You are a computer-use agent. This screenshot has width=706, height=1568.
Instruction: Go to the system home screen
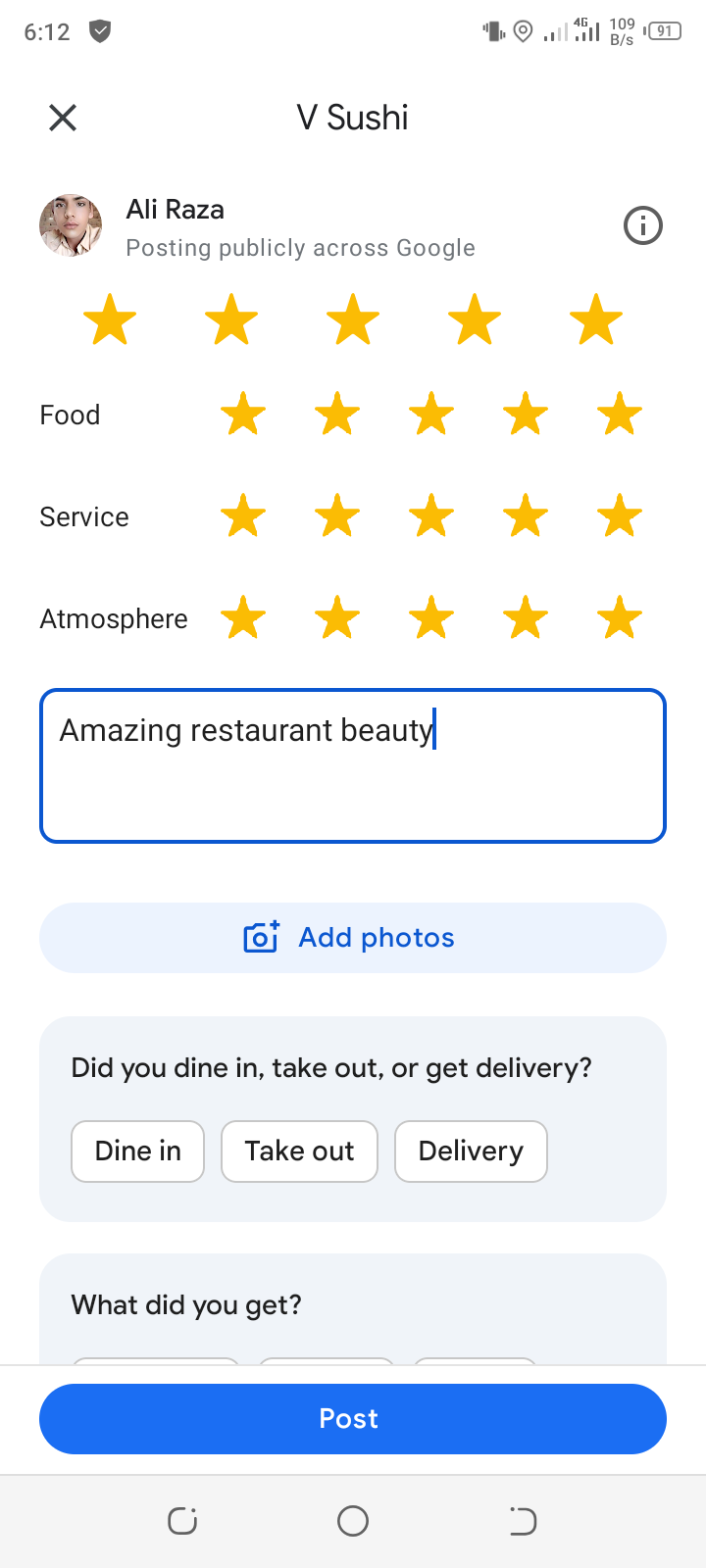click(x=353, y=1521)
